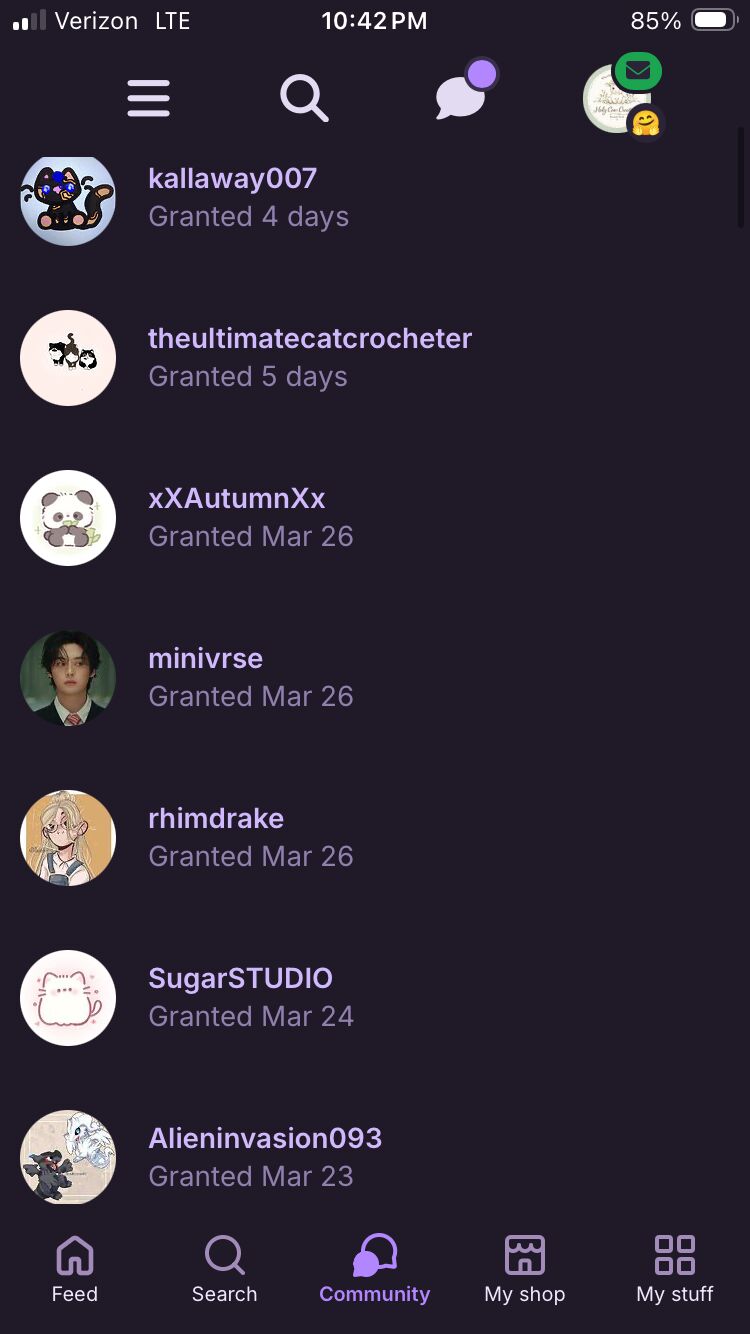Viewport: 750px width, 1334px height.
Task: Open kallaway007's profile
Action: pyautogui.click(x=232, y=179)
